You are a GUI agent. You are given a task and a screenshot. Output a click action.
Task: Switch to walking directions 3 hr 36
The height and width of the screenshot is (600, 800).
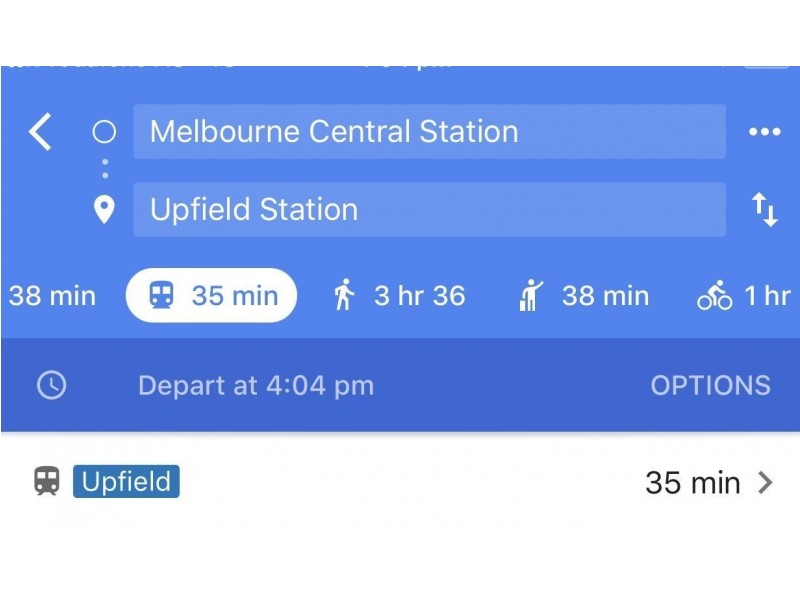pos(400,296)
